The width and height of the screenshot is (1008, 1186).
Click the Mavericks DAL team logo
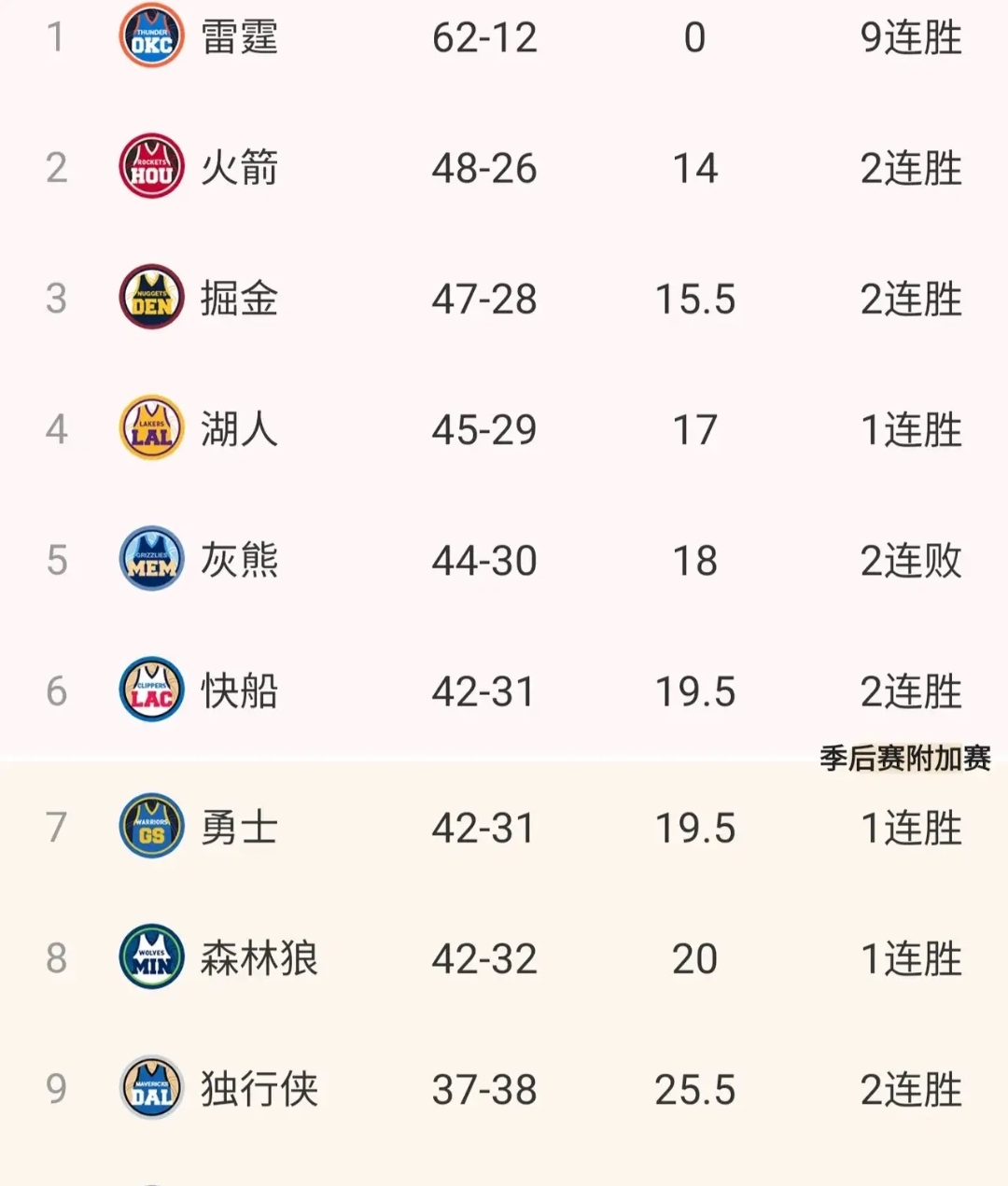pyautogui.click(x=151, y=1090)
